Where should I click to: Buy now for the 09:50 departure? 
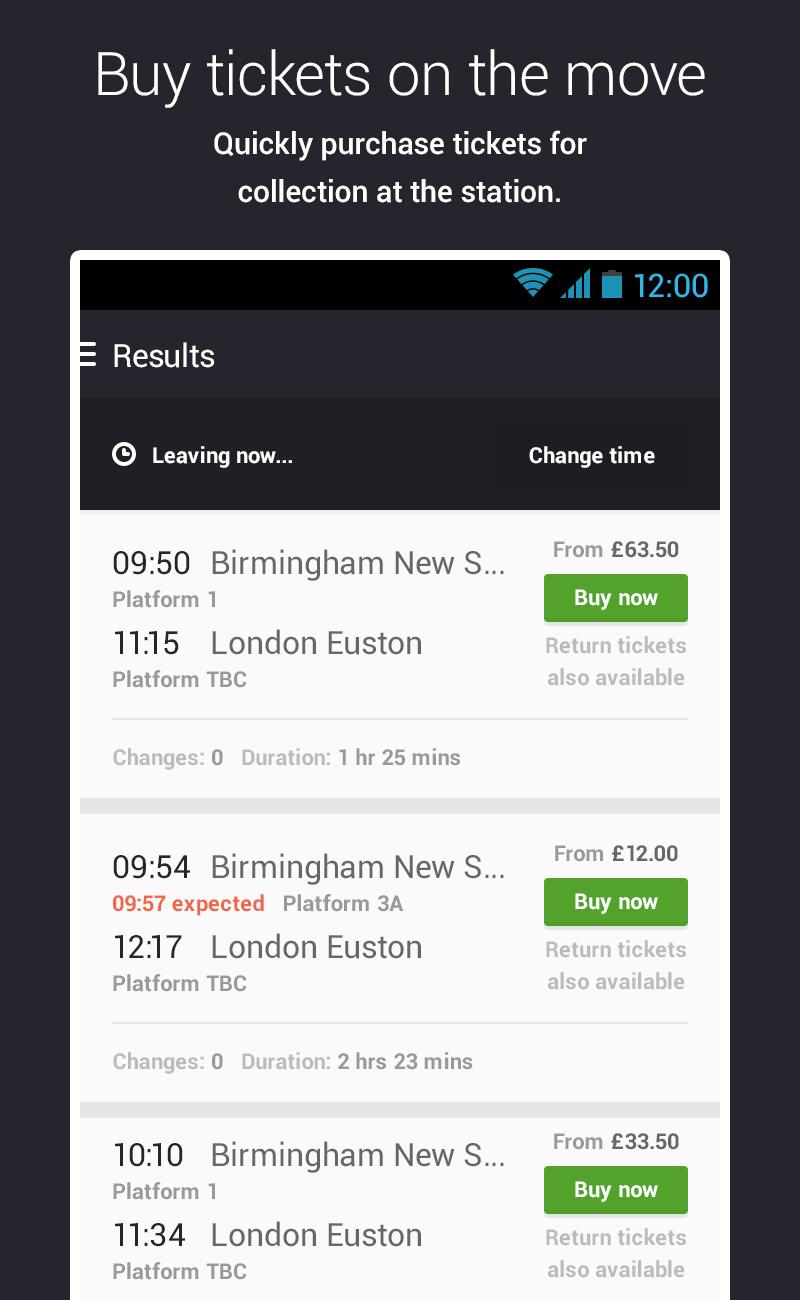615,597
